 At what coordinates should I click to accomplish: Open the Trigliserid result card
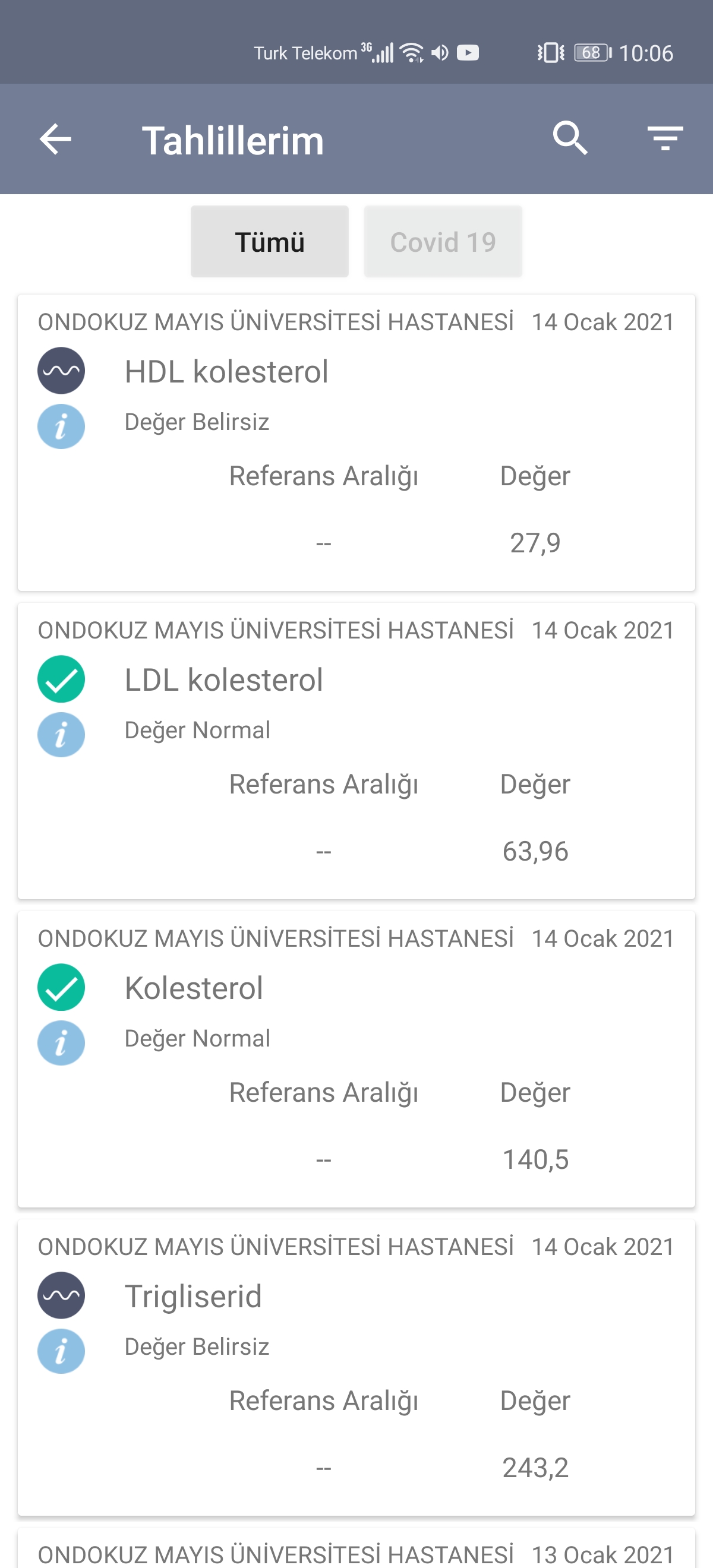356,1368
